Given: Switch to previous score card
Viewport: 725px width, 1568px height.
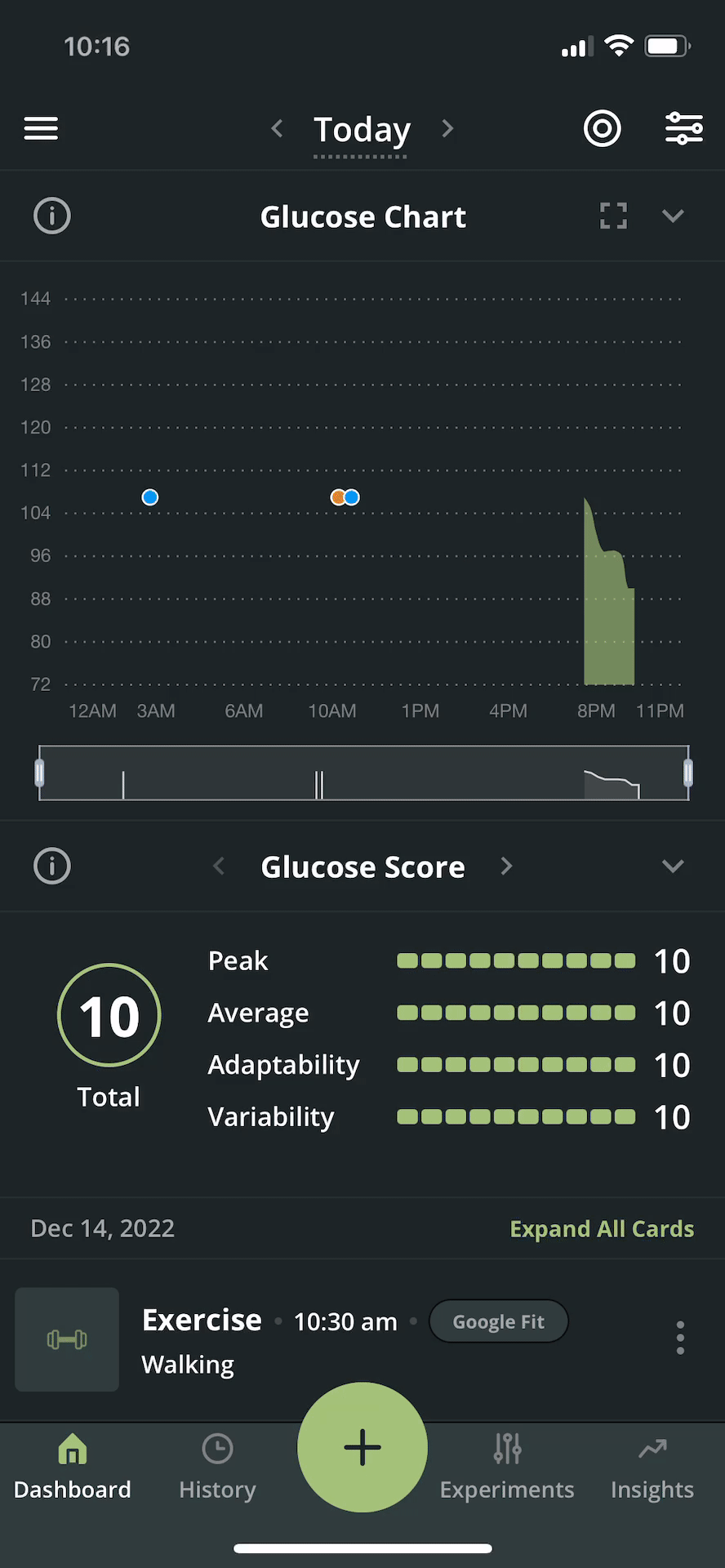Looking at the screenshot, I should click(x=219, y=866).
